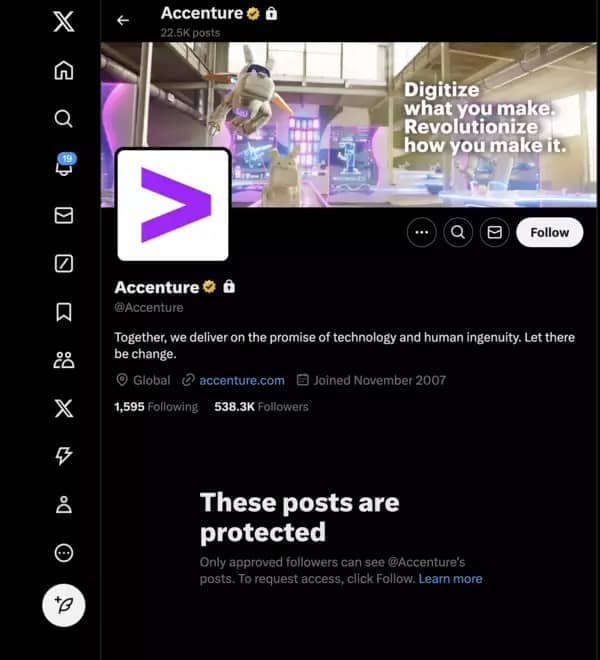Open your Profile from the sidebar
The image size is (600, 660).
point(64,504)
